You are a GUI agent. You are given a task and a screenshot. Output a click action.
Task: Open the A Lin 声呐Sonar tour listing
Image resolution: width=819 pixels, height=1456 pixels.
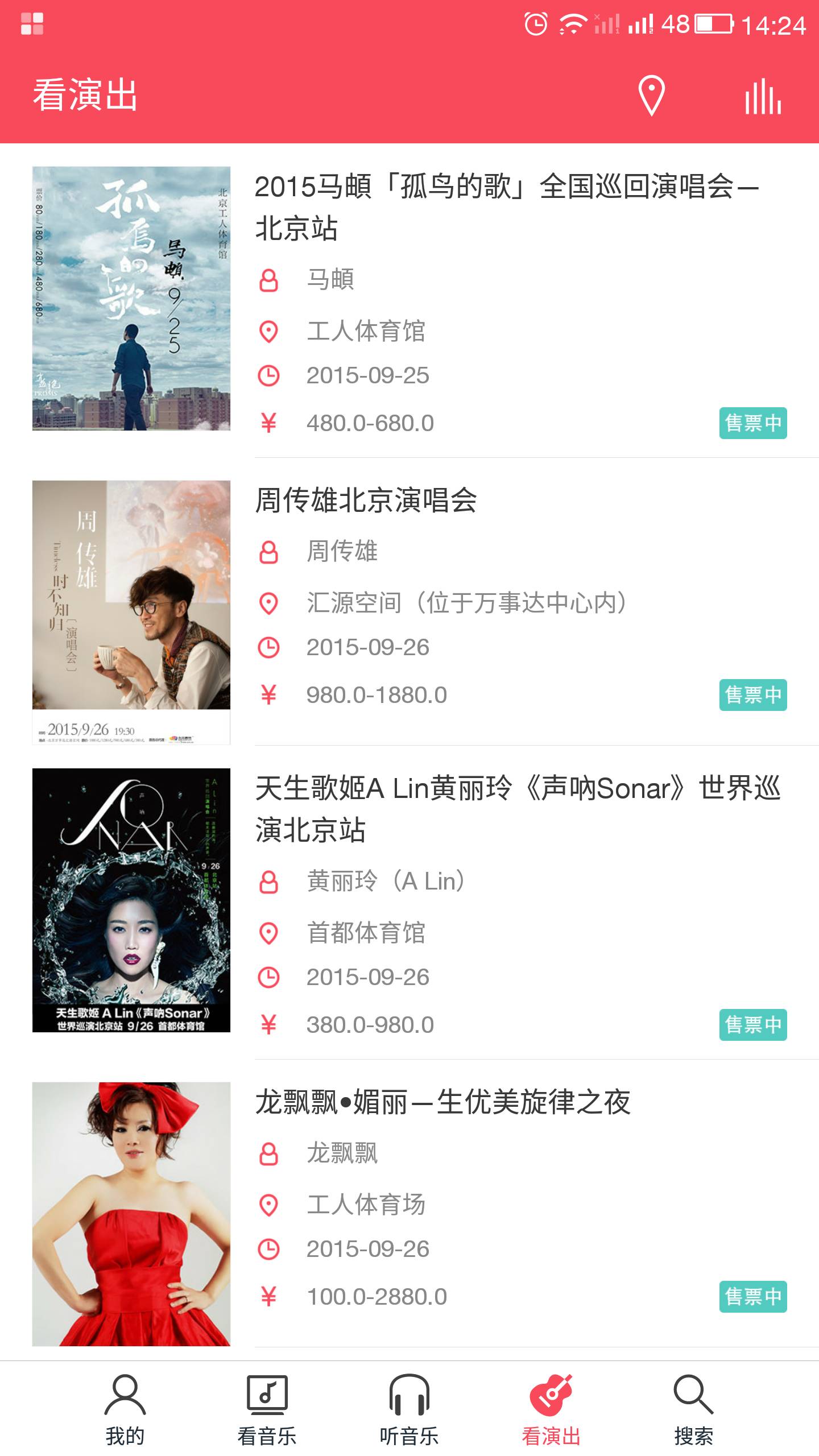(x=409, y=902)
